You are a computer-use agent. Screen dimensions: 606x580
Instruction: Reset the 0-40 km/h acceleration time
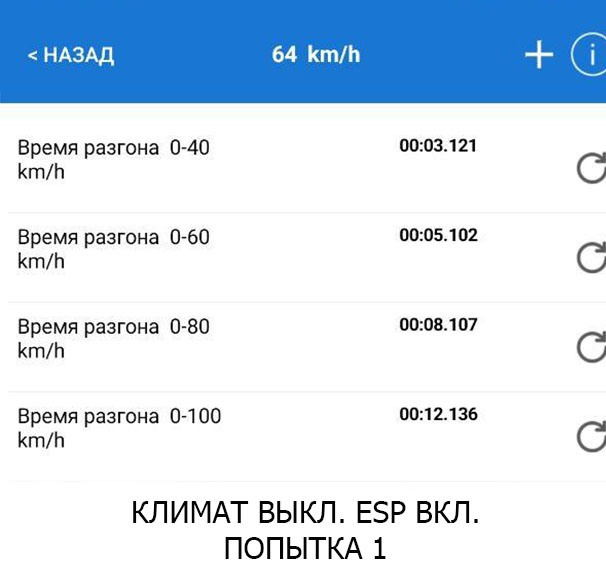[x=593, y=169]
